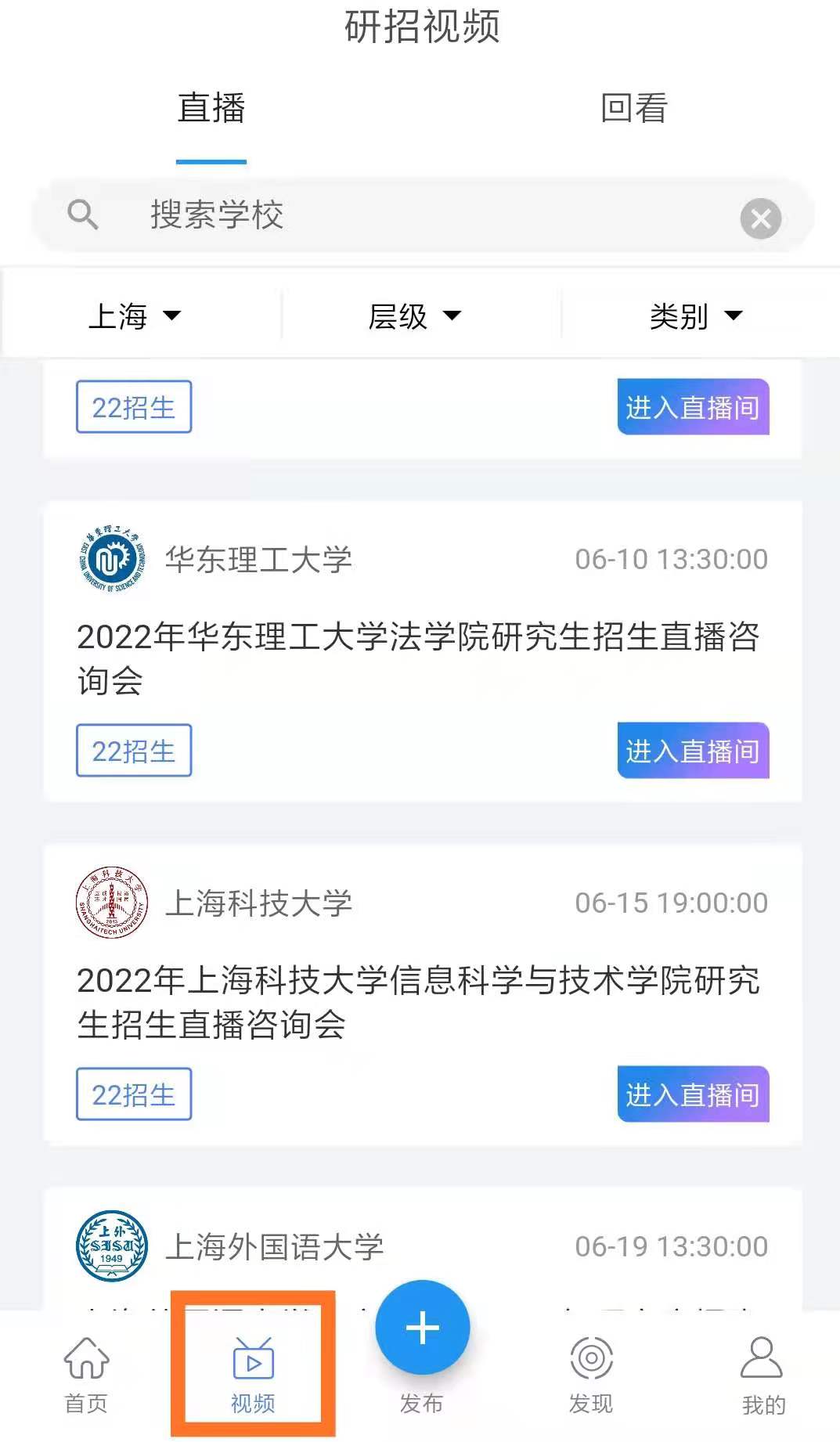The width and height of the screenshot is (840, 1442).
Task: Expand the 上海 region dropdown
Action: (135, 316)
